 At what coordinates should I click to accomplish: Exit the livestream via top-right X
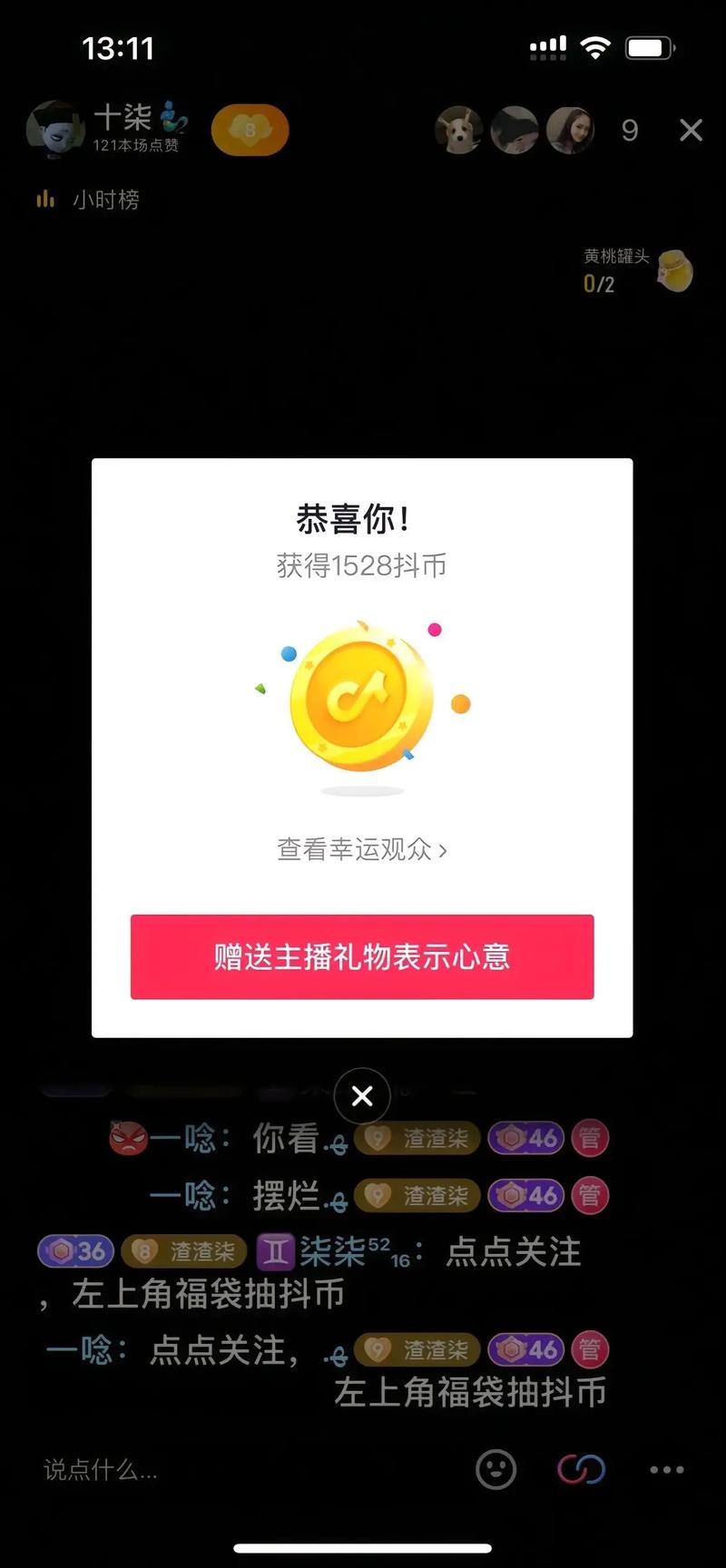[690, 131]
